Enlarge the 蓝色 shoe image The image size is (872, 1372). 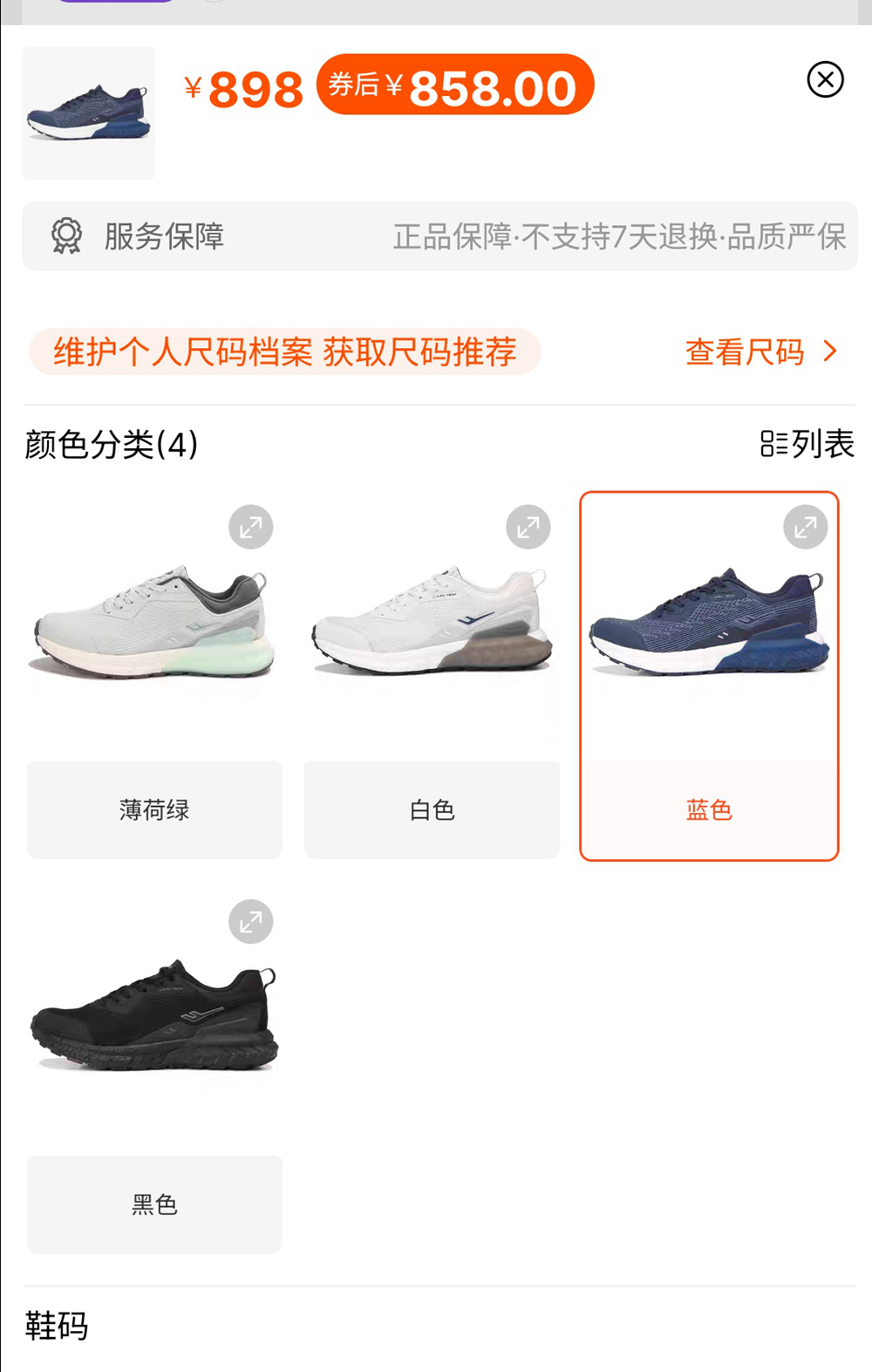point(805,528)
